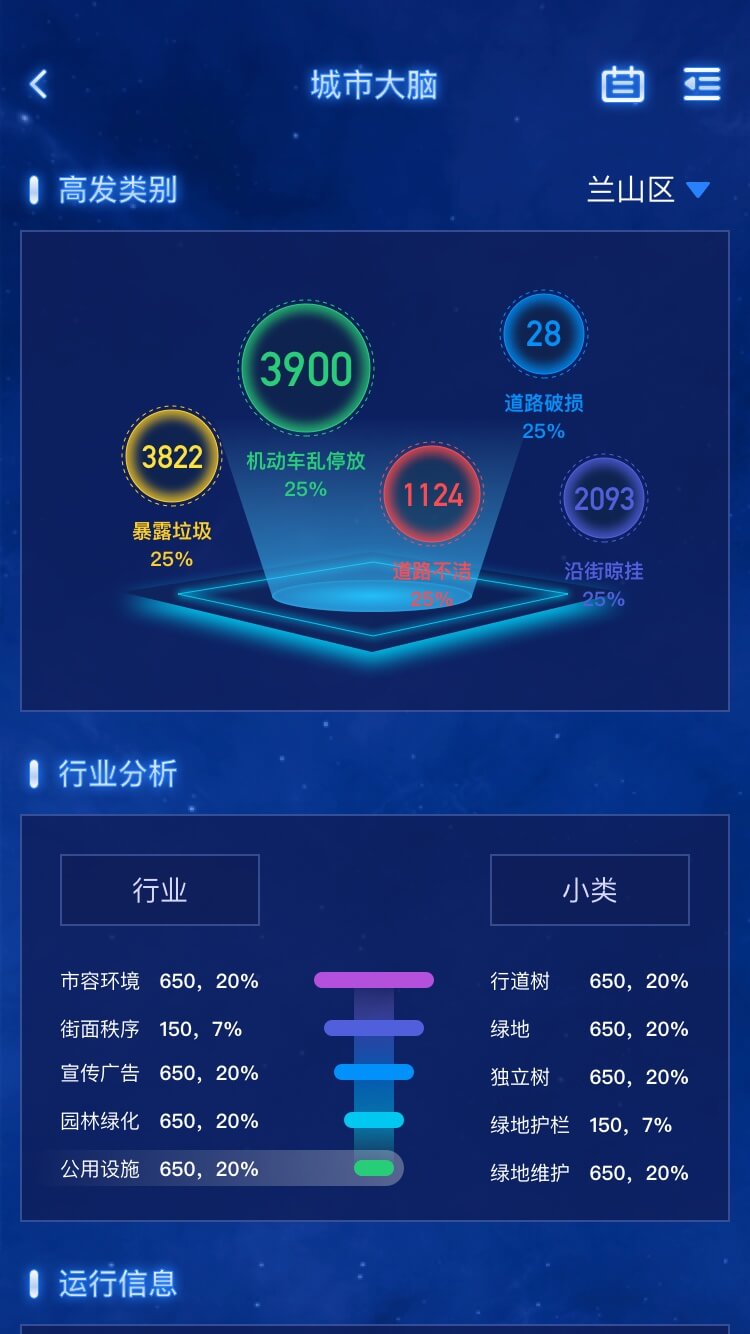Tap the 28 道路破损 bubble
The image size is (750, 1334).
pos(544,334)
